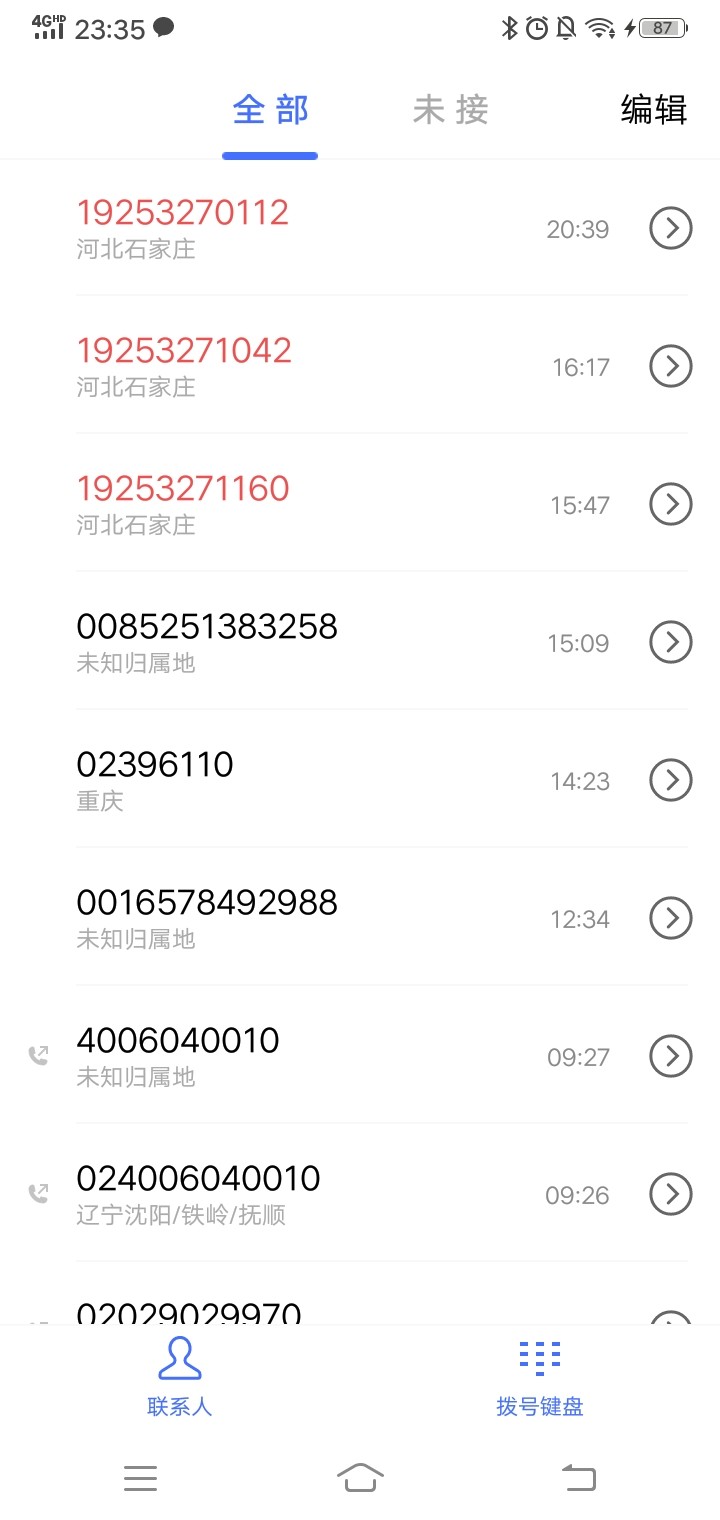The height and width of the screenshot is (1520, 720).
Task: Open details arrow for 19253270112
Action: 671,229
